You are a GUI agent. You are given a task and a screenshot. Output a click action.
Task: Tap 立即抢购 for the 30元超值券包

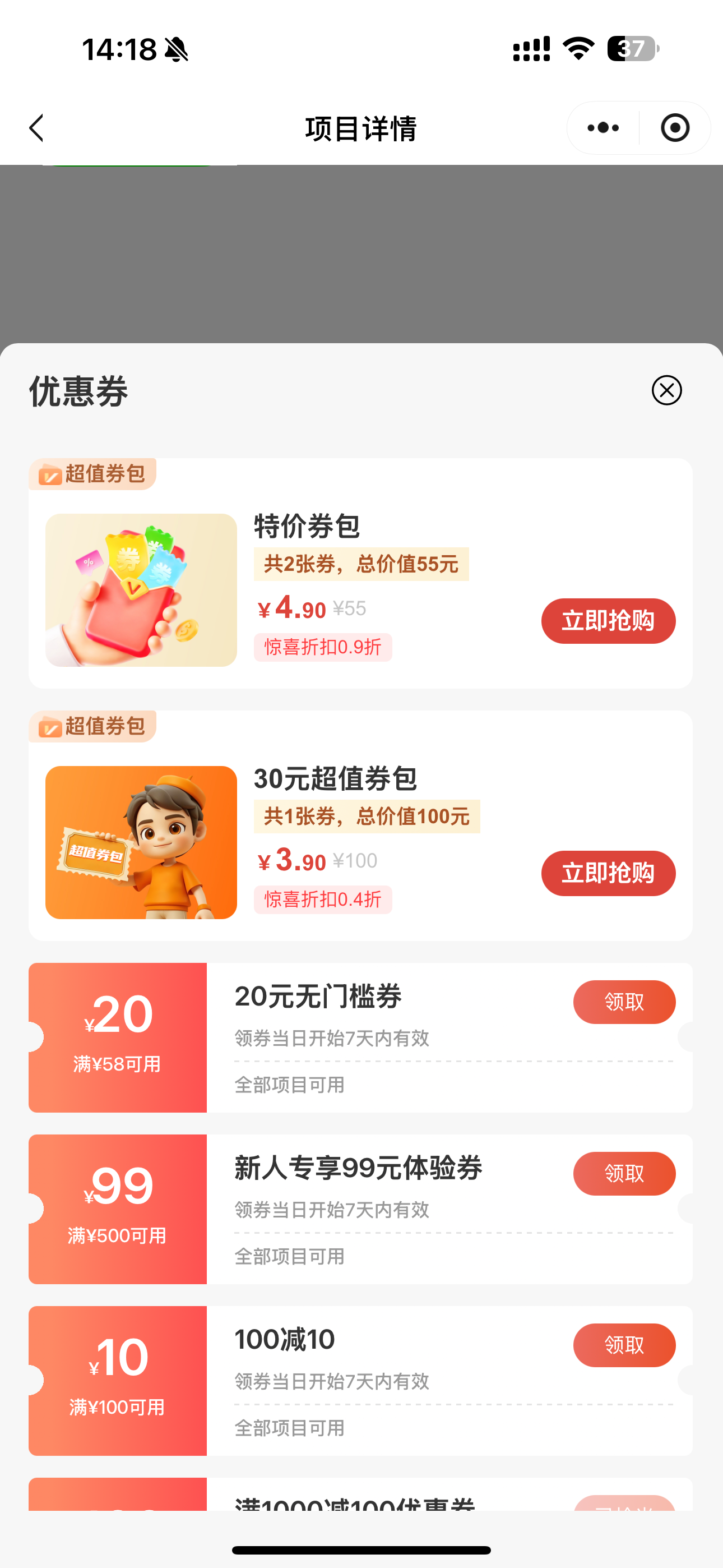pos(608,873)
